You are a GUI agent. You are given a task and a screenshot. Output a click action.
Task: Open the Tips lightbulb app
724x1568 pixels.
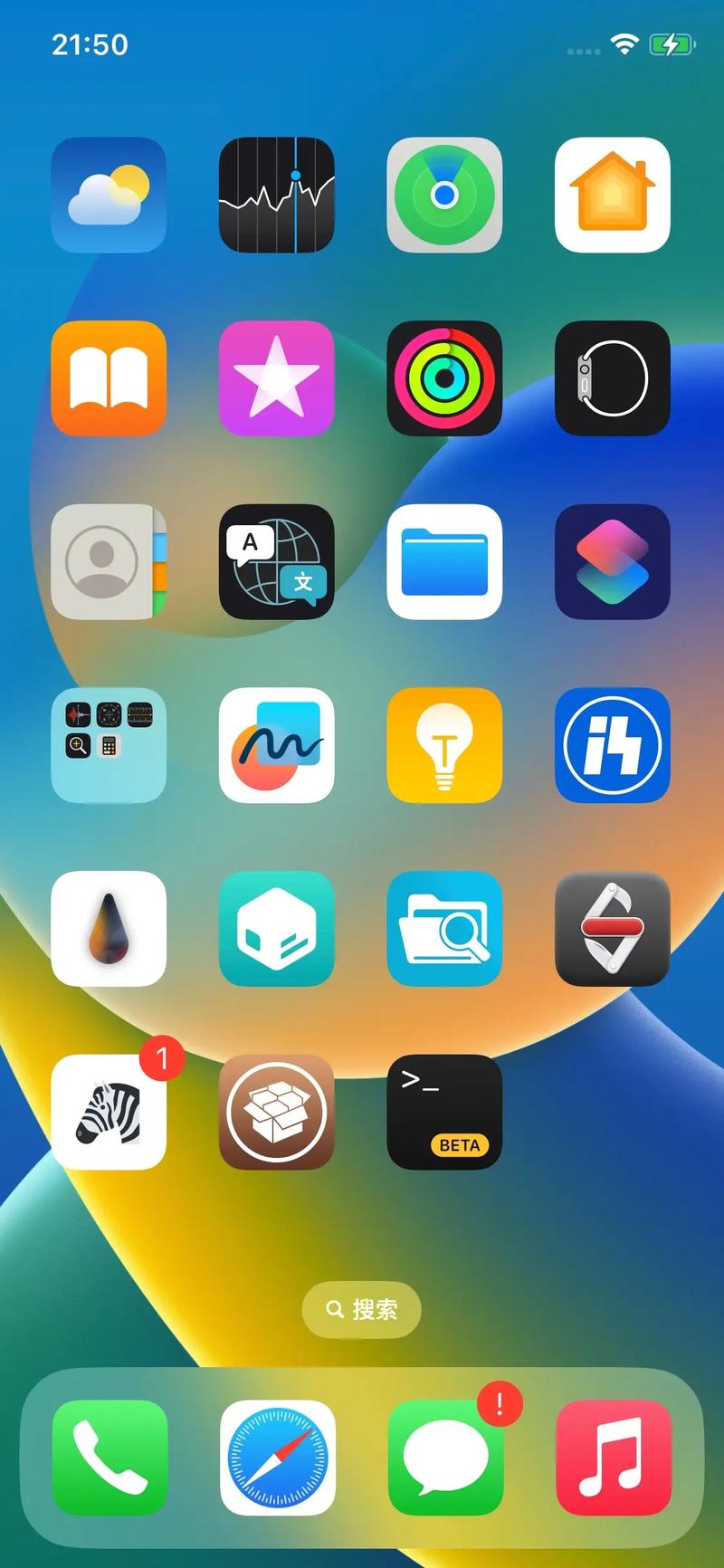pyautogui.click(x=444, y=745)
